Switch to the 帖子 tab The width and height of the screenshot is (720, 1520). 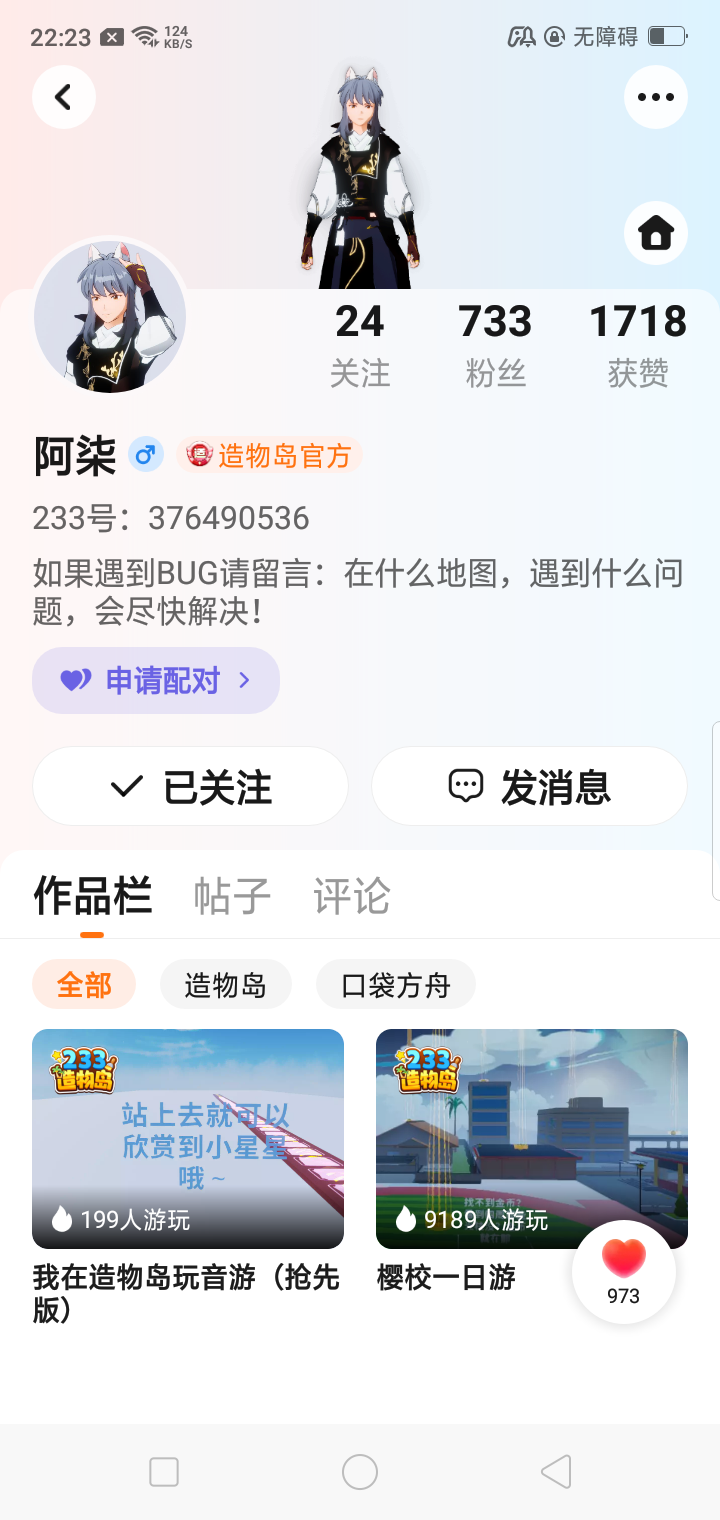tap(232, 896)
